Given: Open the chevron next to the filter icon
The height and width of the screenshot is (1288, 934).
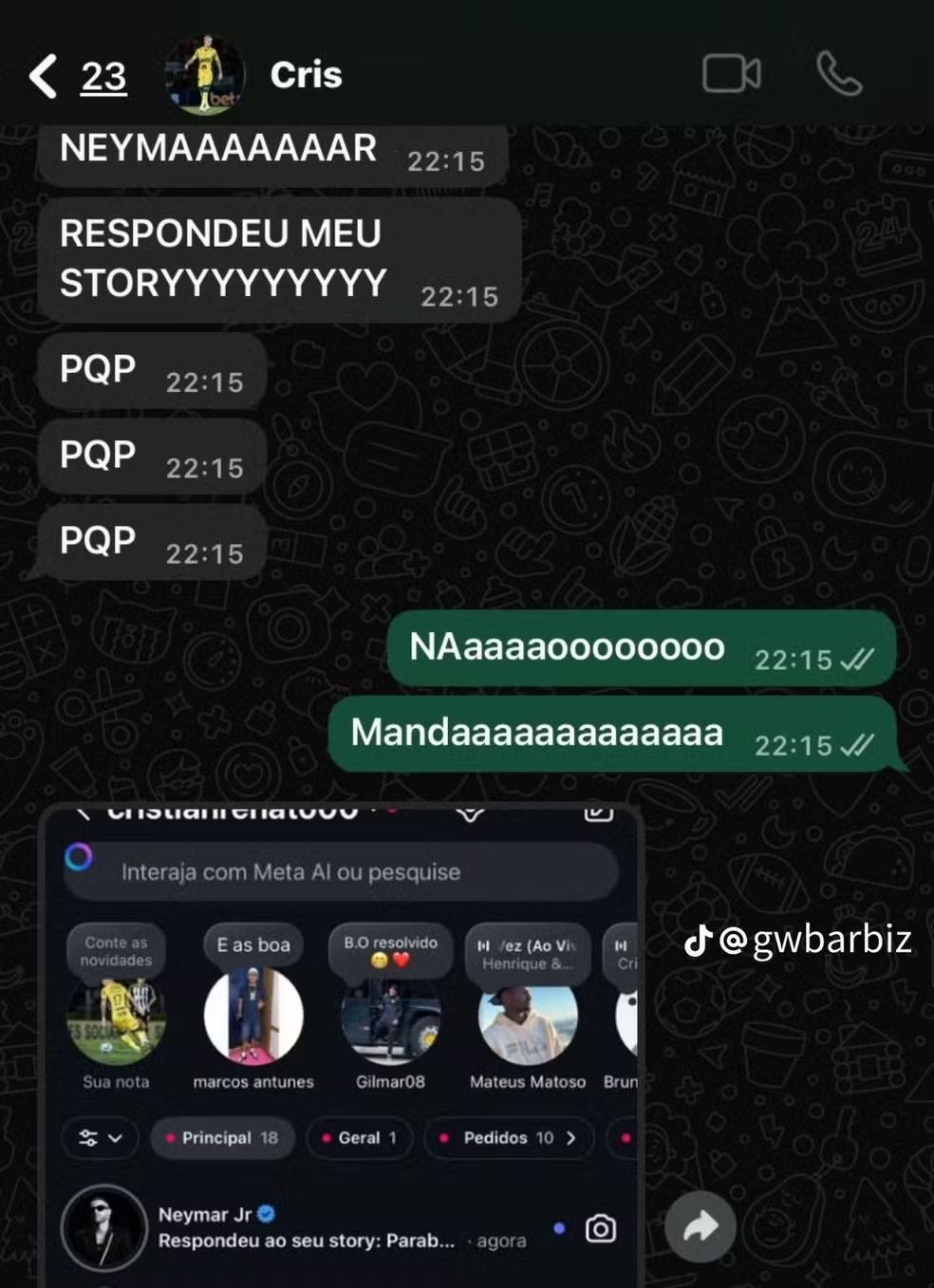Looking at the screenshot, I should [x=117, y=1138].
